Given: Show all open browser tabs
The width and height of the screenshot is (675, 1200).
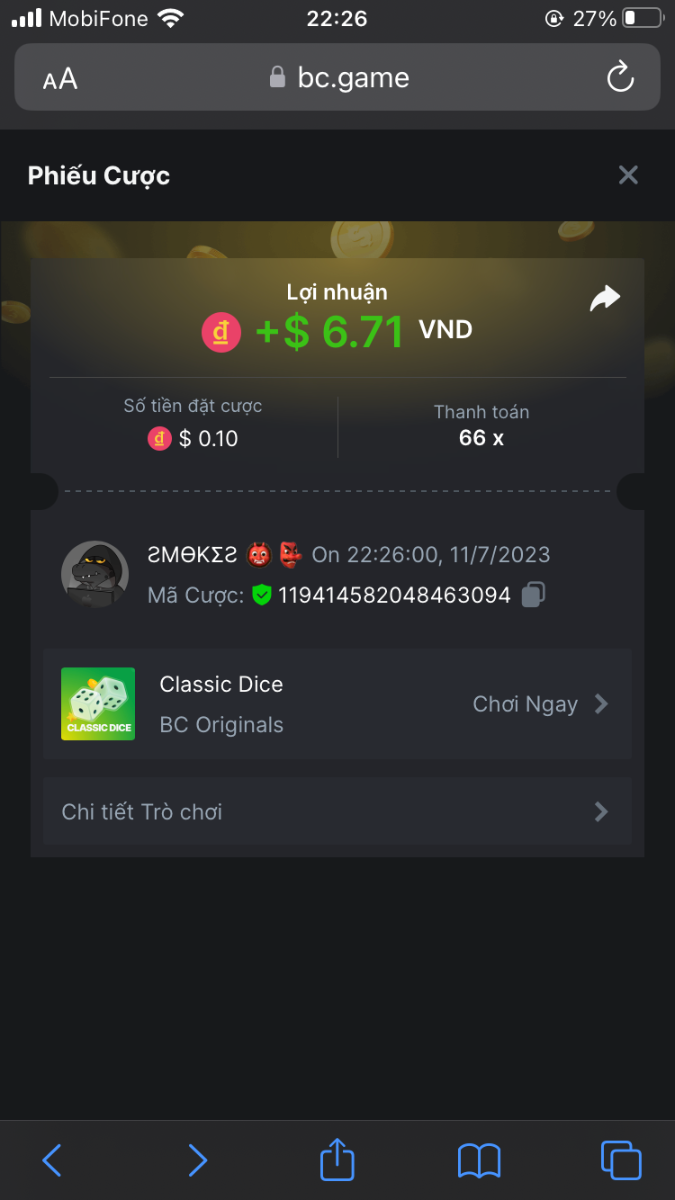Looking at the screenshot, I should click(620, 1160).
